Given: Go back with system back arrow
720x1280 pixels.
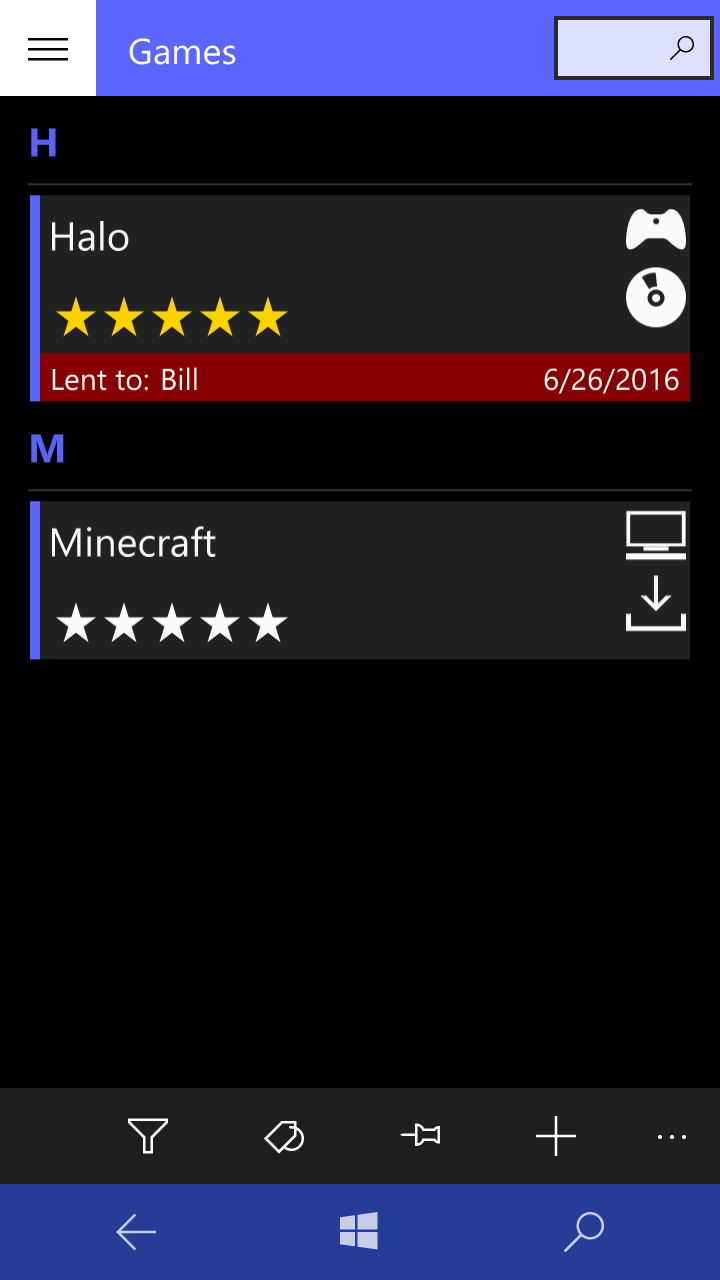Looking at the screenshot, I should point(136,1232).
